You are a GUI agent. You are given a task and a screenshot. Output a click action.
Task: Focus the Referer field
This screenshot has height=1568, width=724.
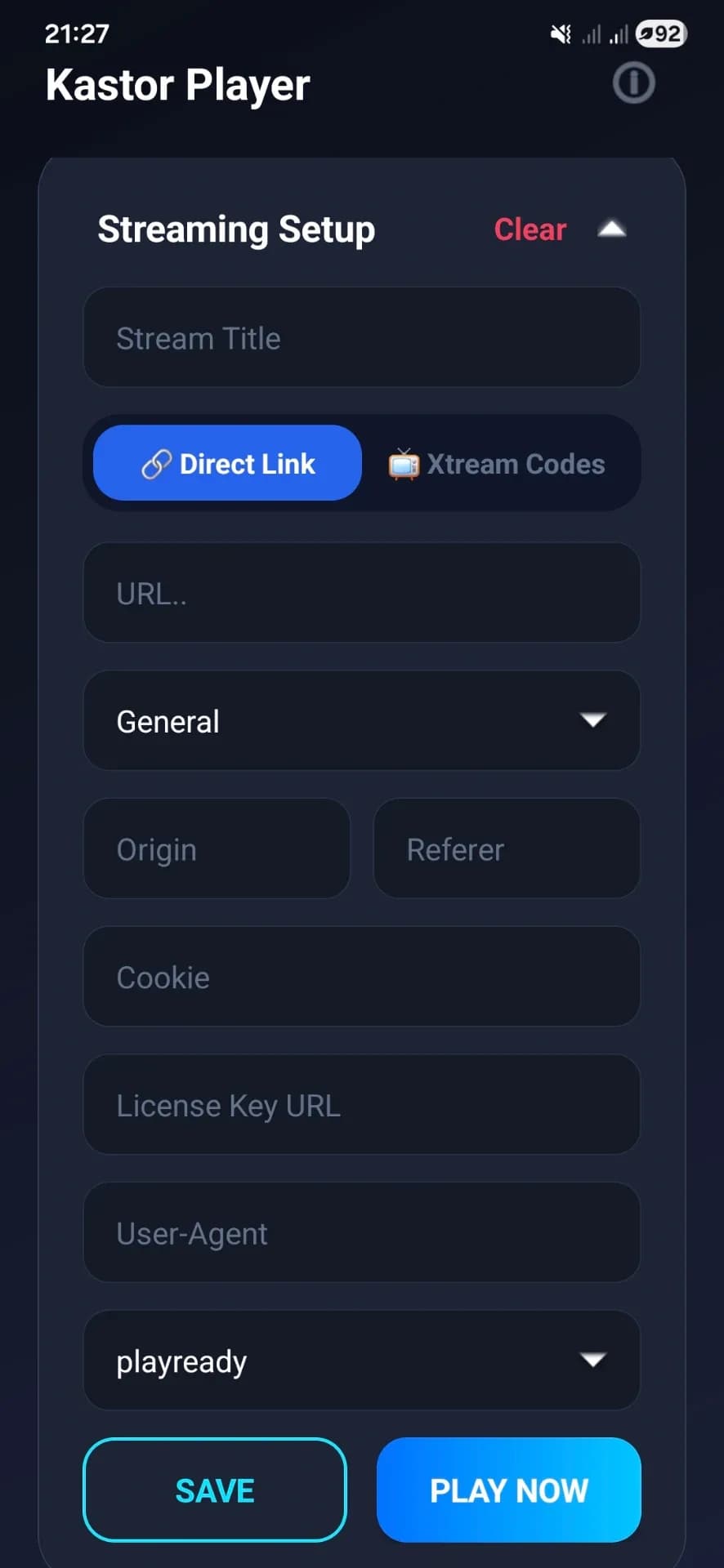(x=507, y=849)
